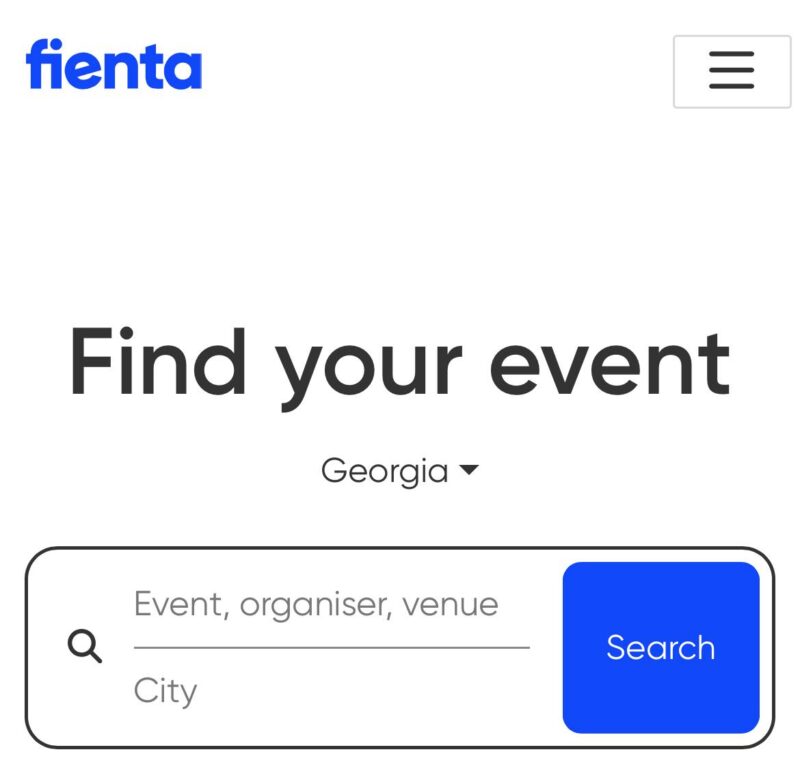Open the hamburger menu
The image size is (800, 765).
point(731,71)
